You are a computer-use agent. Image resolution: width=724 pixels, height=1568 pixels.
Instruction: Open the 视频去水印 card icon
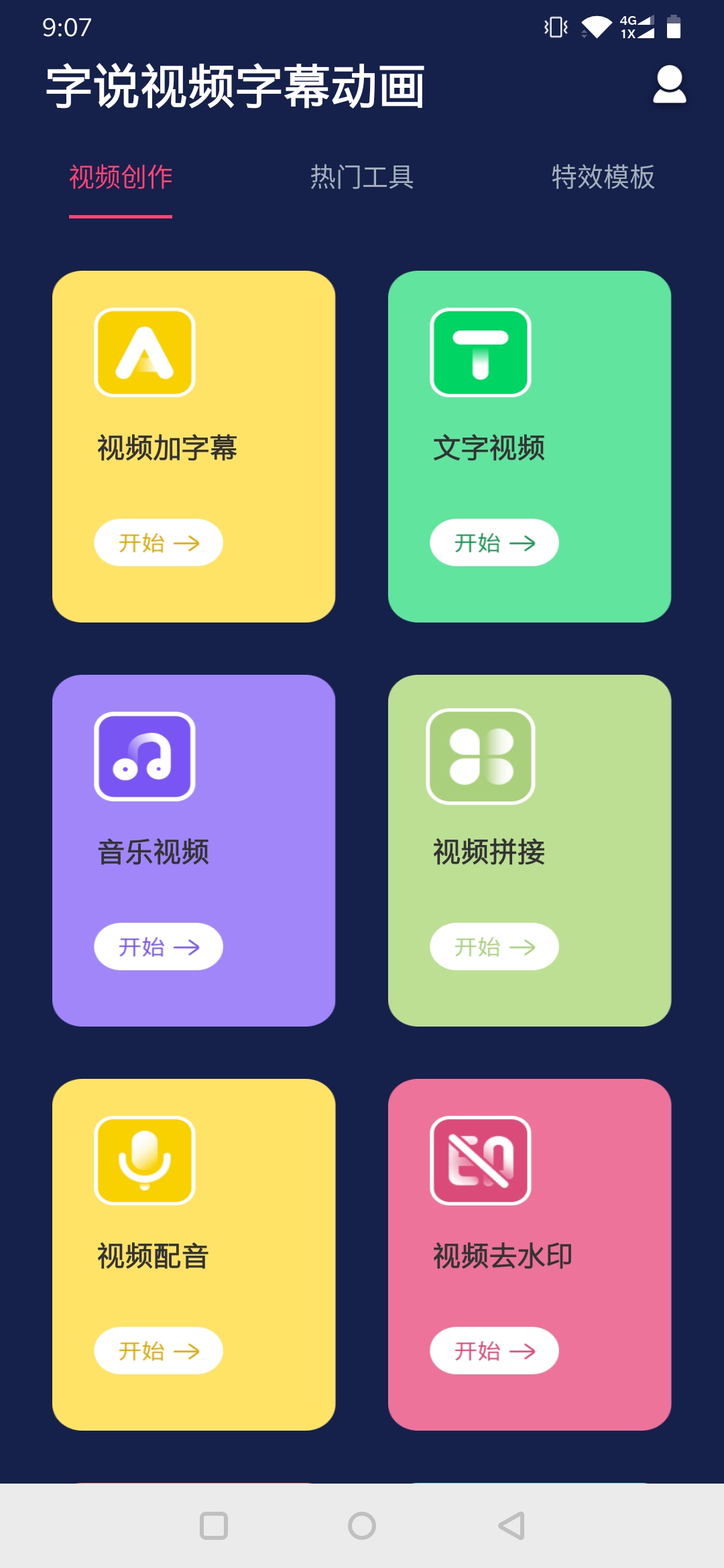[481, 1161]
